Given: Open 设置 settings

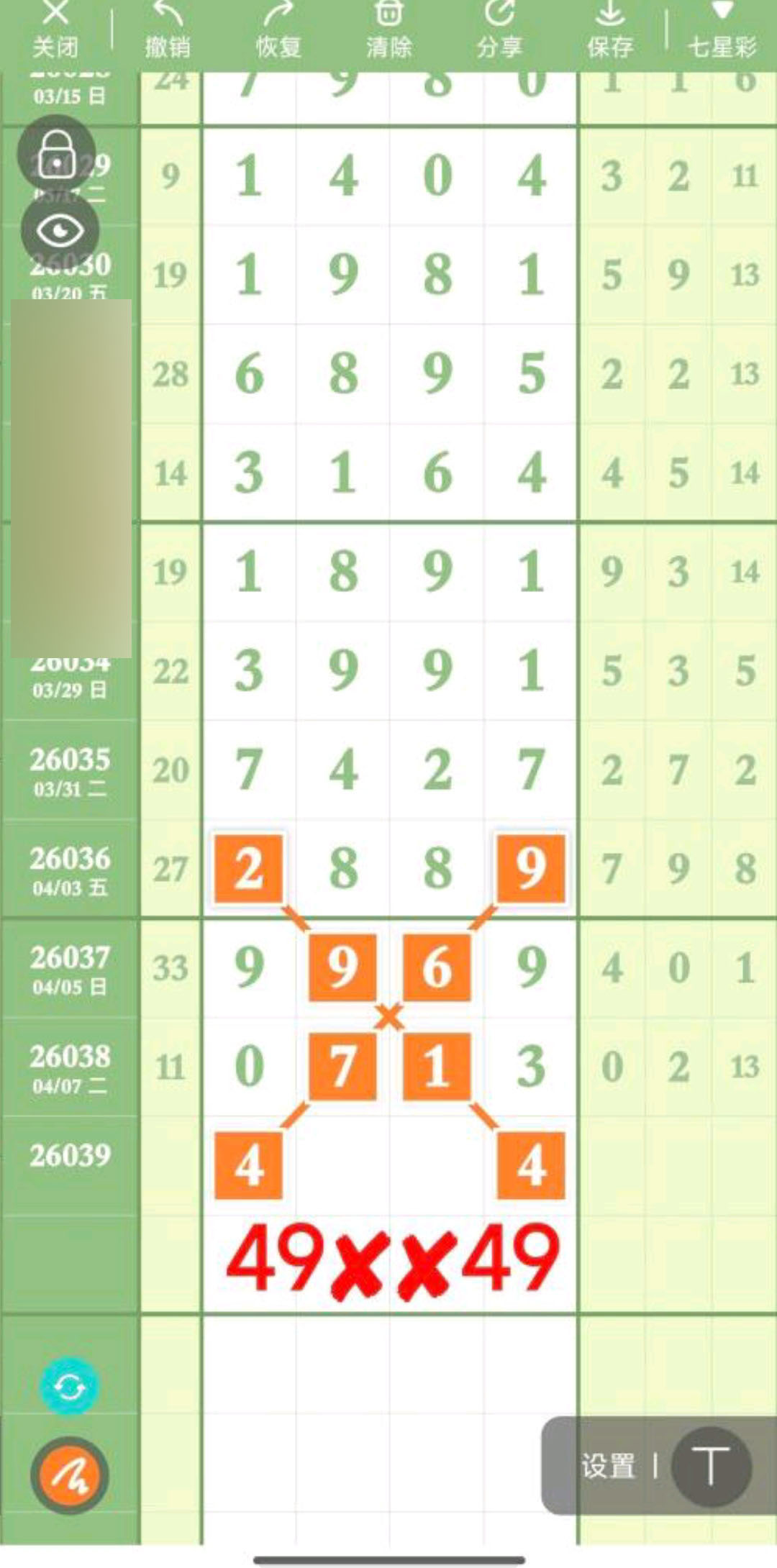Looking at the screenshot, I should (609, 1466).
